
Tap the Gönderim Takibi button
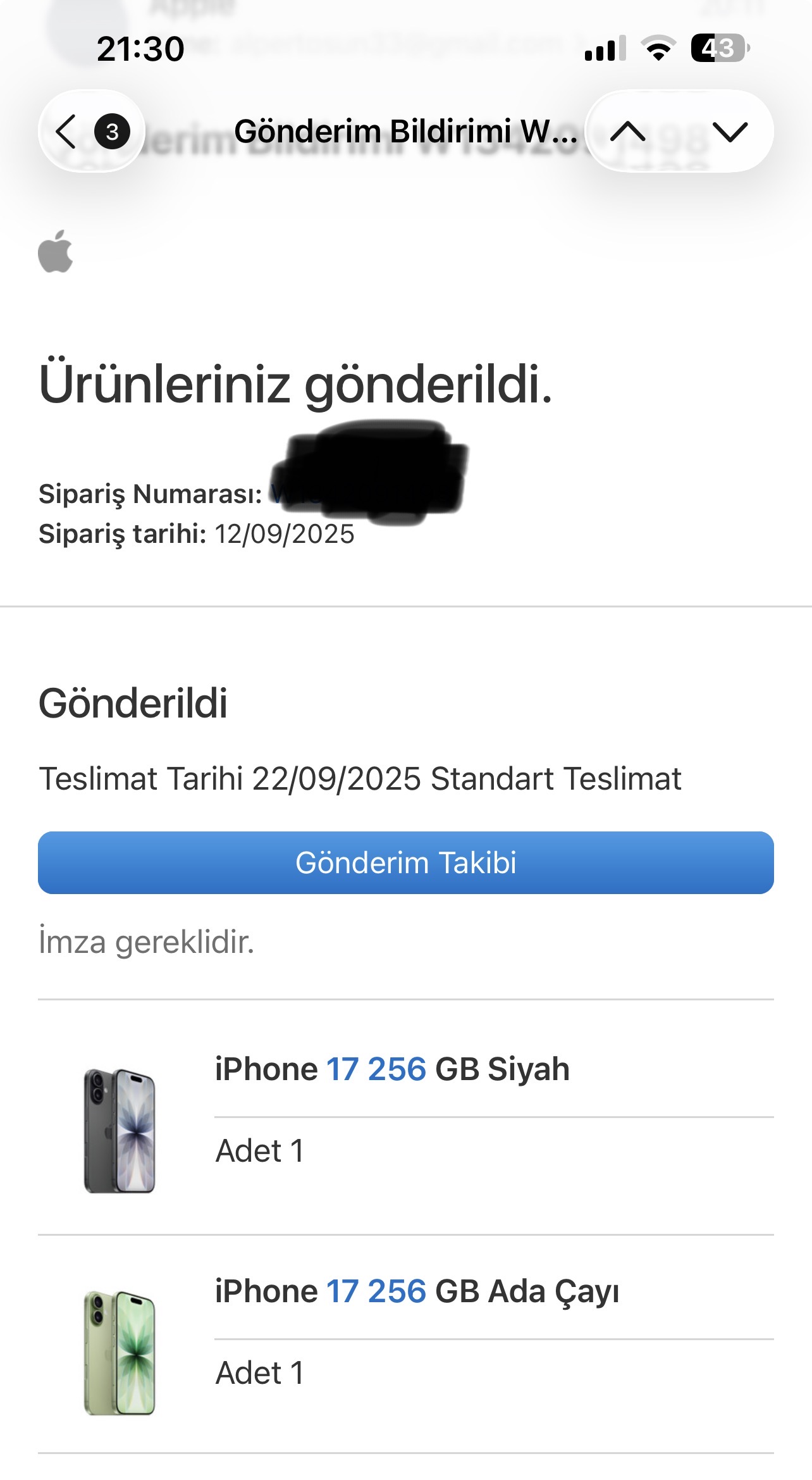[406, 862]
